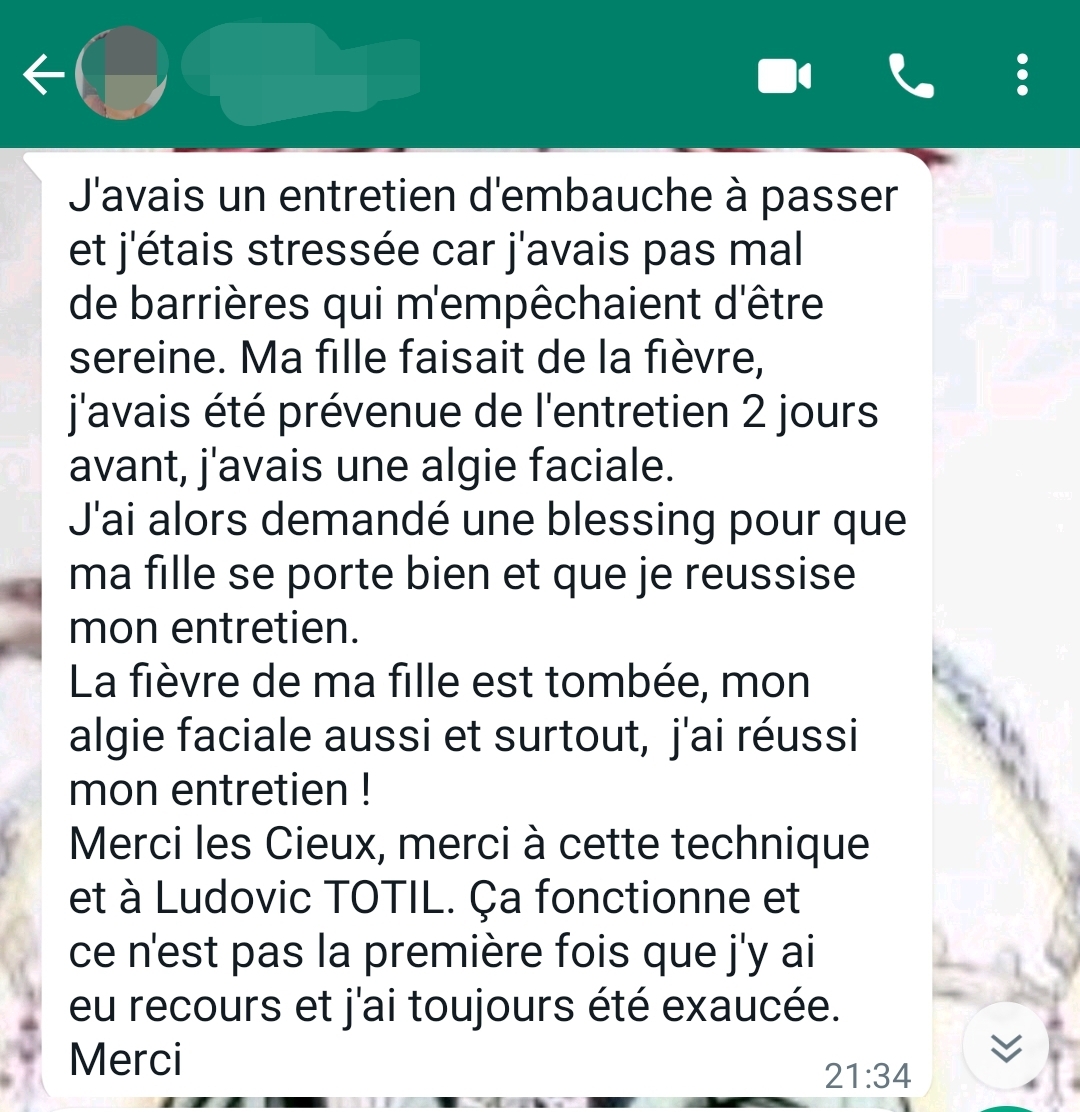Start a voice call
1080x1112 pixels.
click(x=910, y=76)
